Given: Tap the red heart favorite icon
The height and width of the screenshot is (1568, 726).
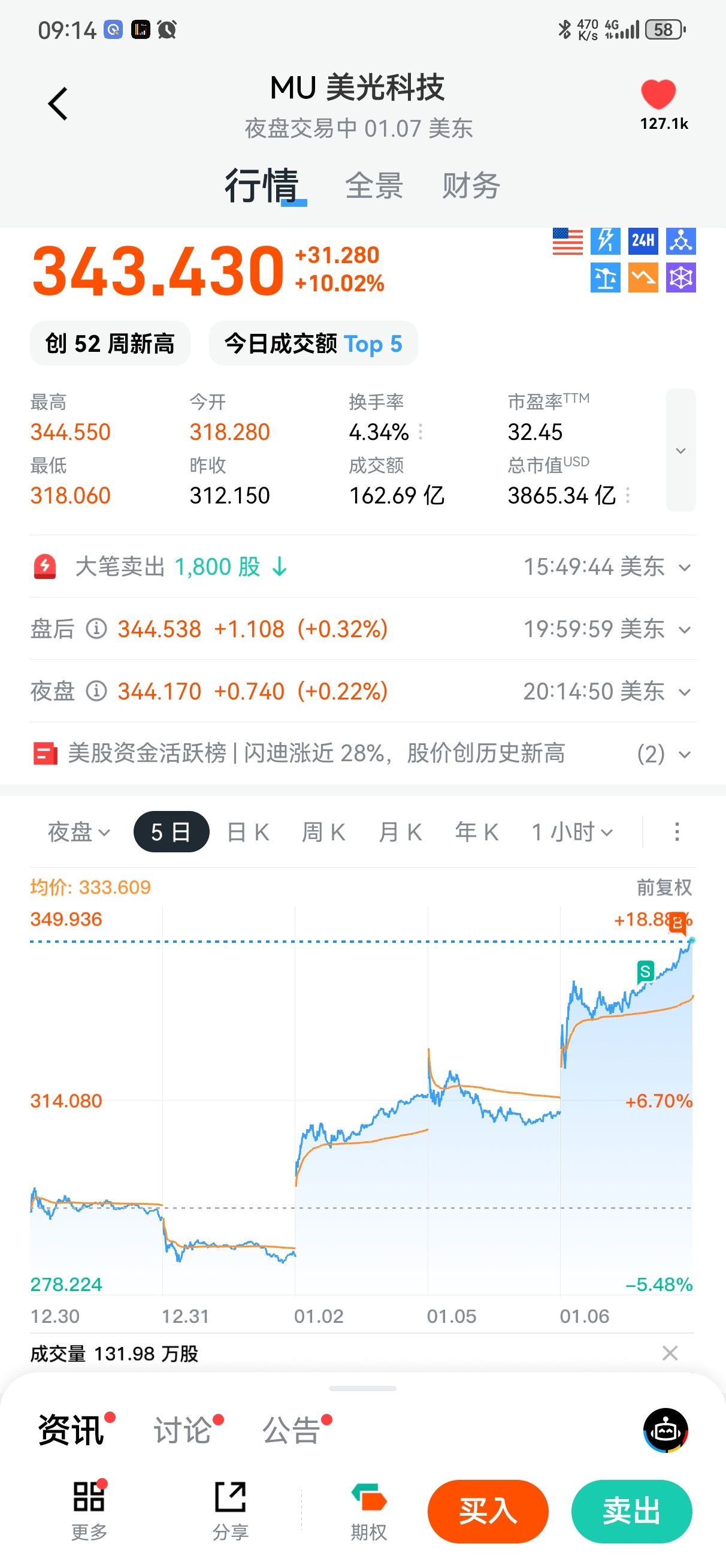Looking at the screenshot, I should pyautogui.click(x=658, y=94).
